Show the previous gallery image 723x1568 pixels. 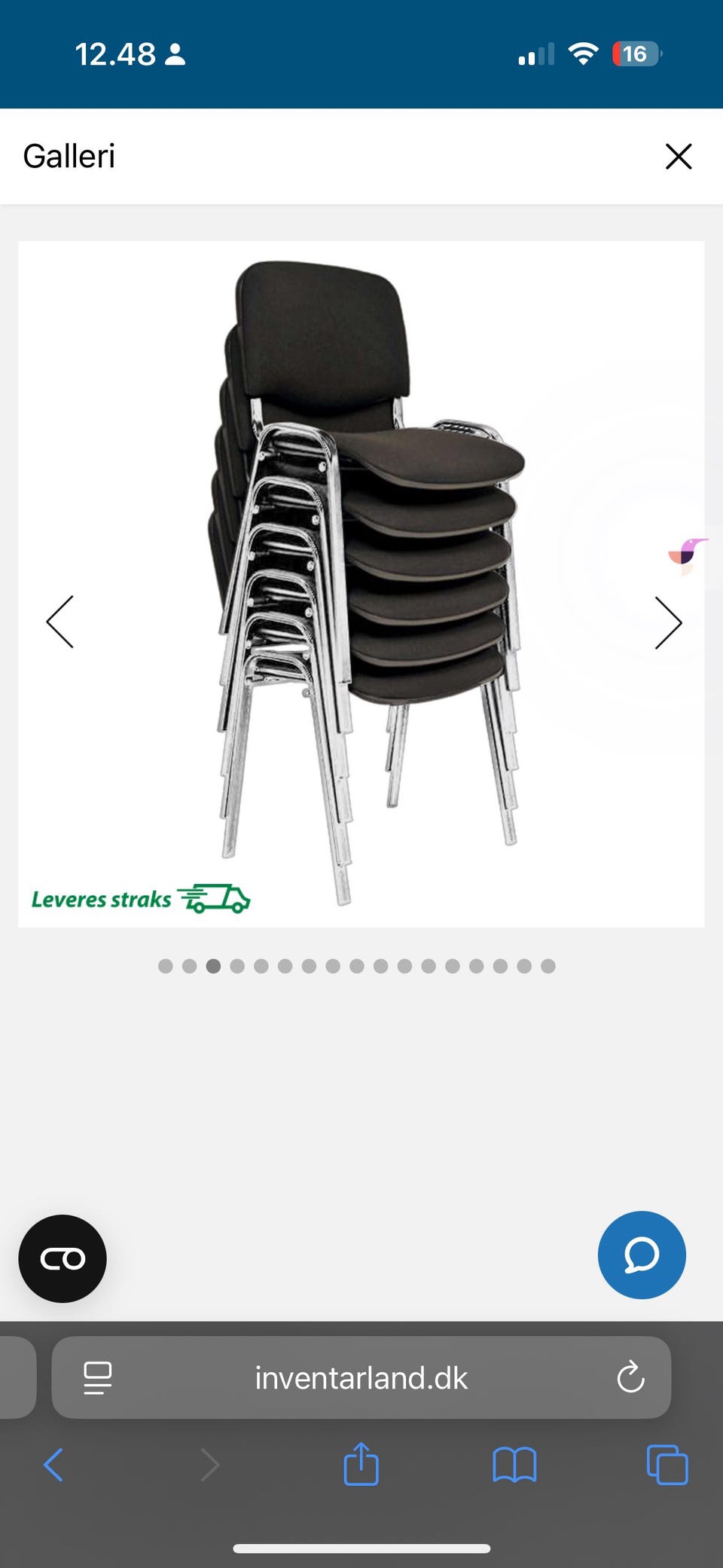click(x=60, y=622)
